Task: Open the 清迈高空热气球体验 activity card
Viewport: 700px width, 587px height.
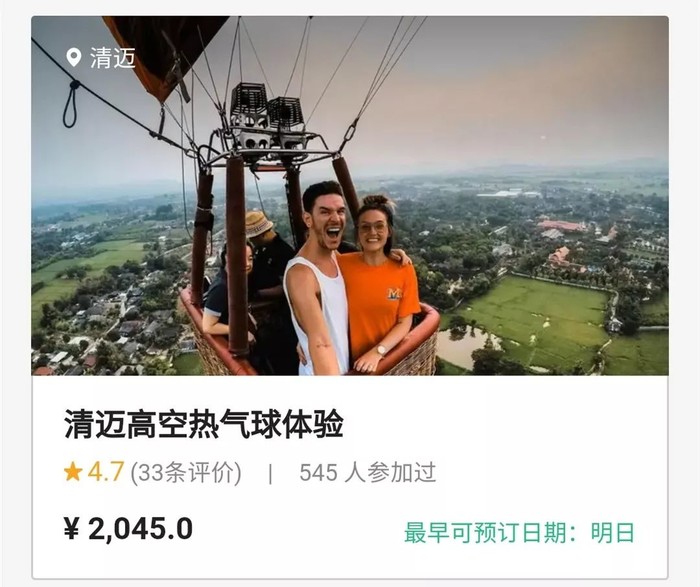Action: 204,425
